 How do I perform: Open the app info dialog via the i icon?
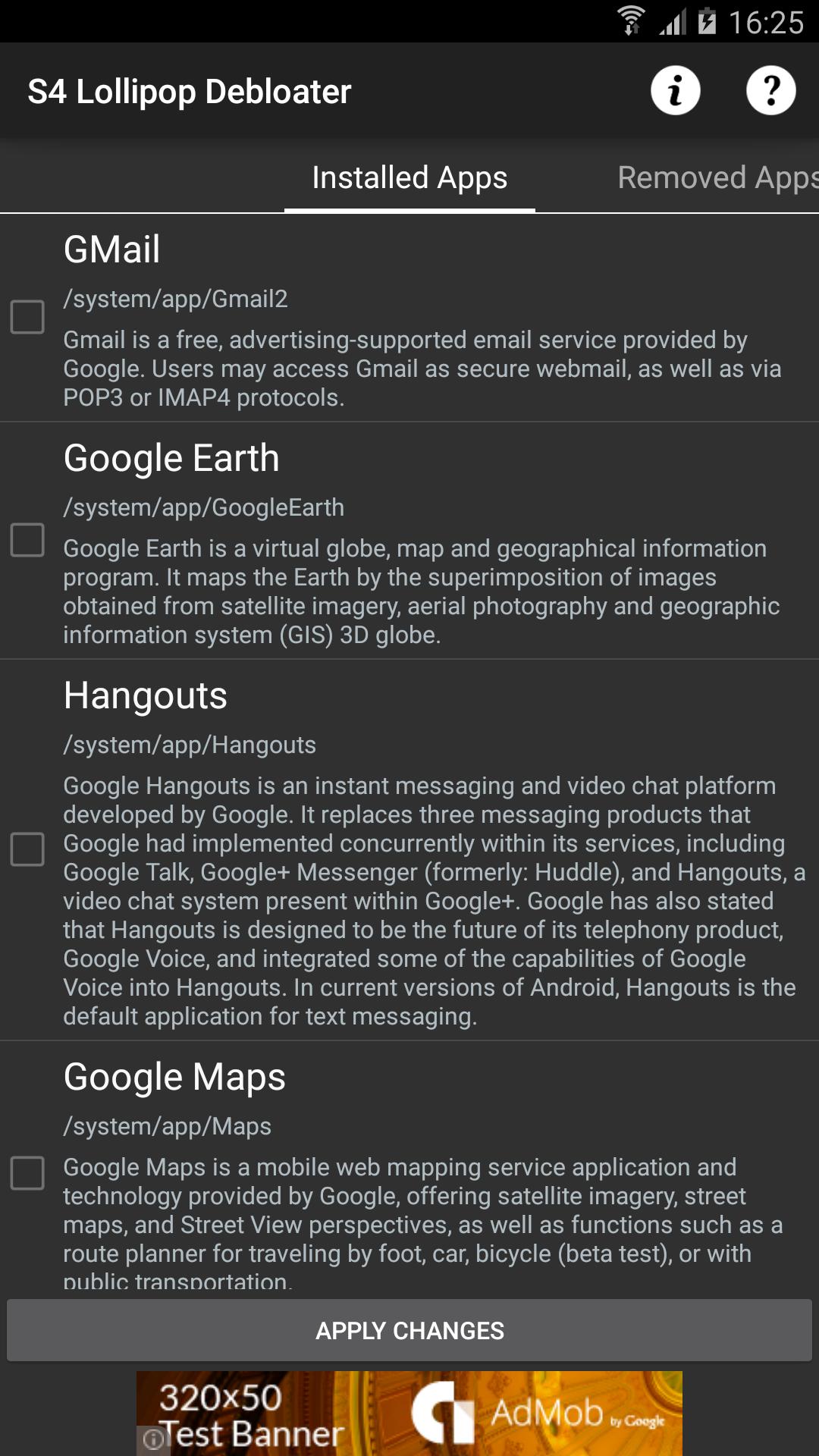click(673, 91)
